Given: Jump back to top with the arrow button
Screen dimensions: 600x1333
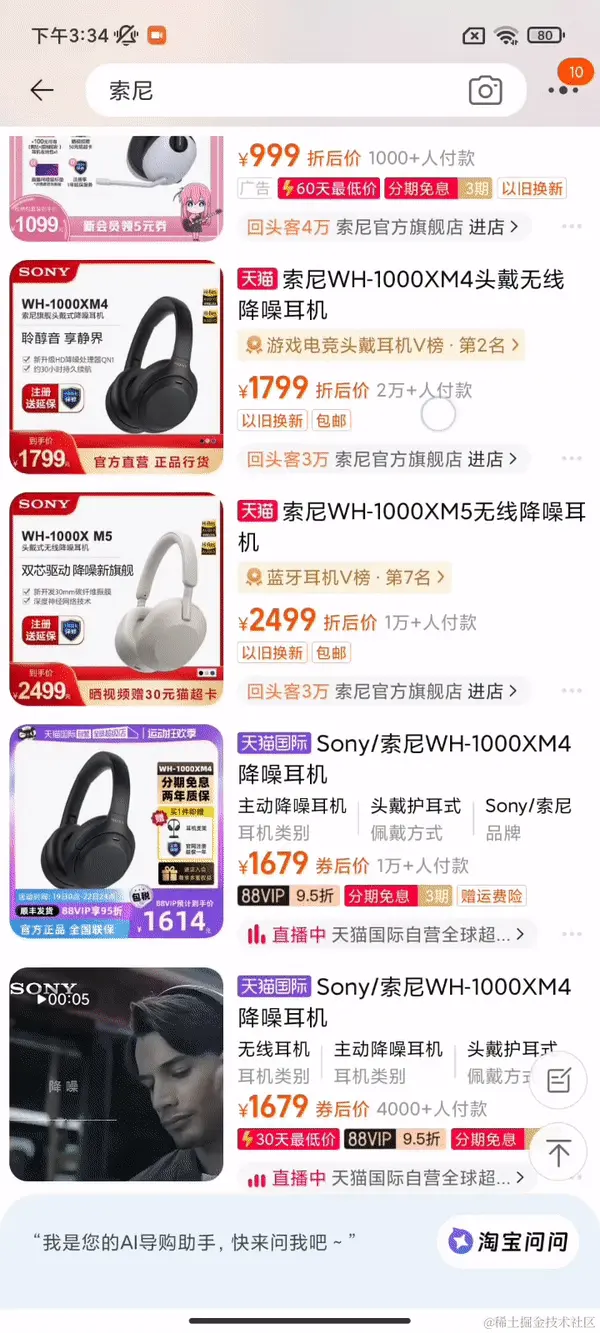Looking at the screenshot, I should pyautogui.click(x=559, y=1152).
